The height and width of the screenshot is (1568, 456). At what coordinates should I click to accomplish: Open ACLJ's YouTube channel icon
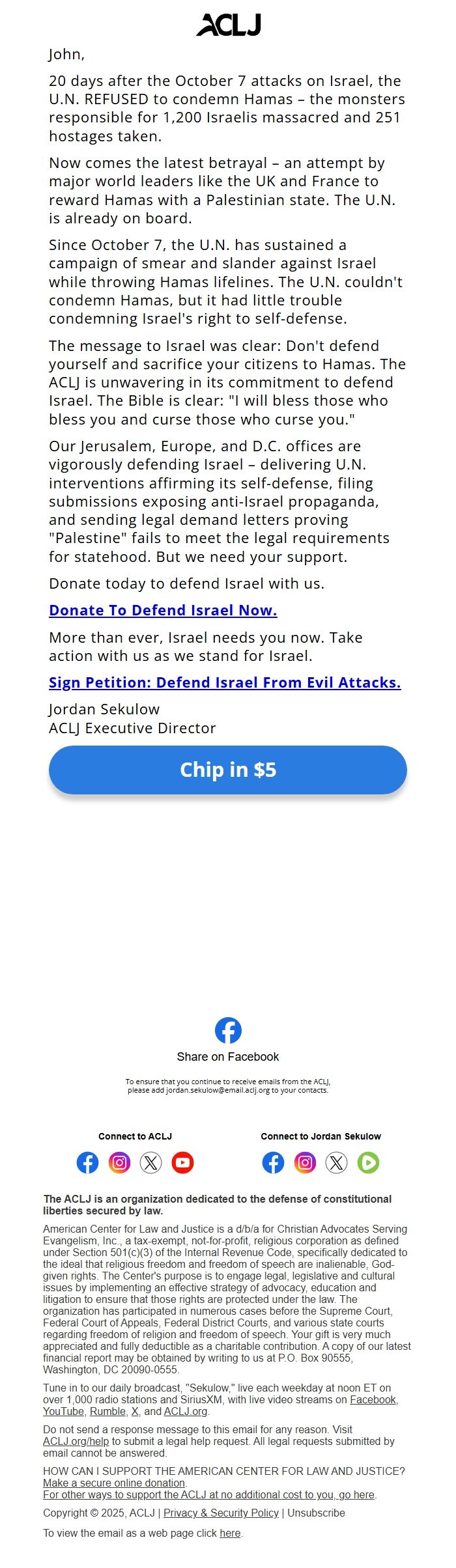click(182, 1162)
